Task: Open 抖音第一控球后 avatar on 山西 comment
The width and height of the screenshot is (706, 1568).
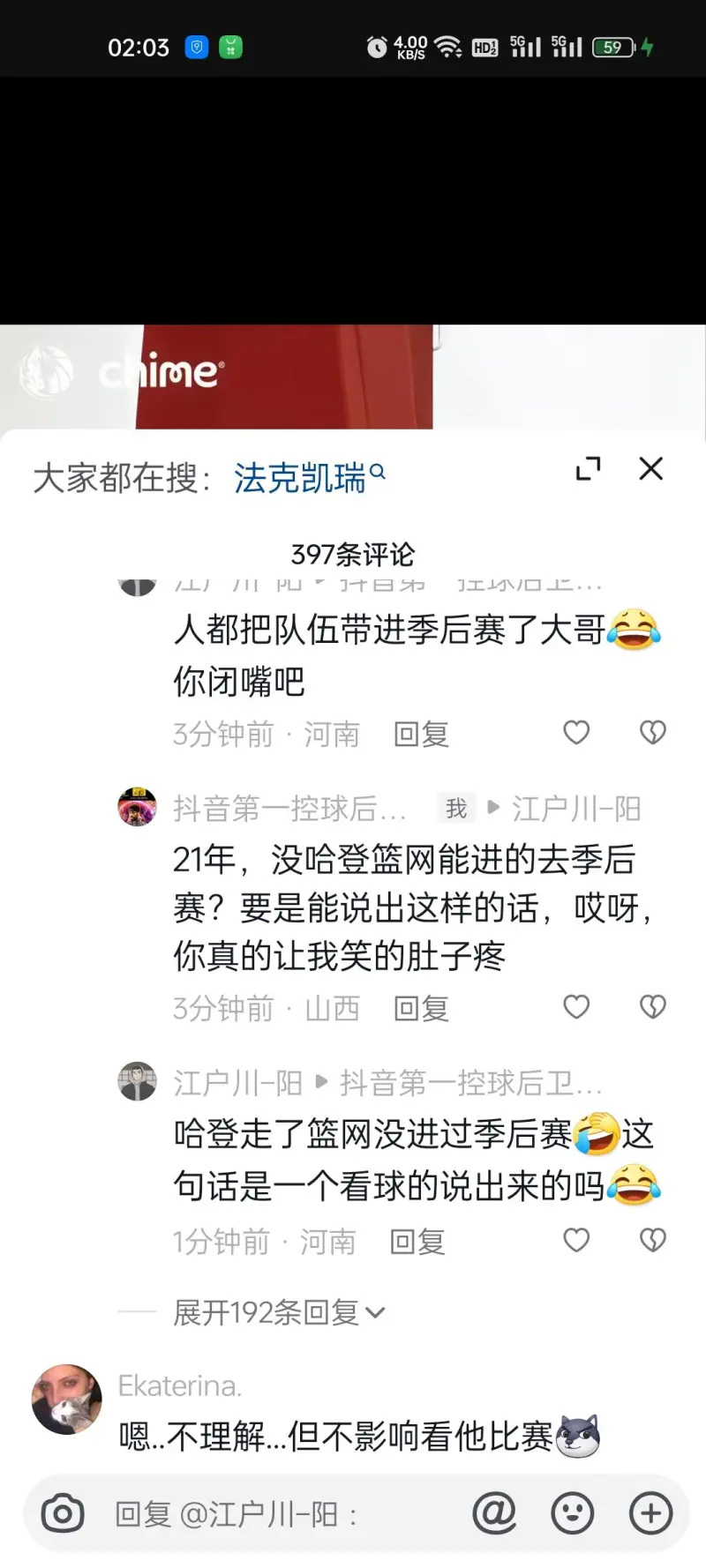Action: tap(137, 807)
